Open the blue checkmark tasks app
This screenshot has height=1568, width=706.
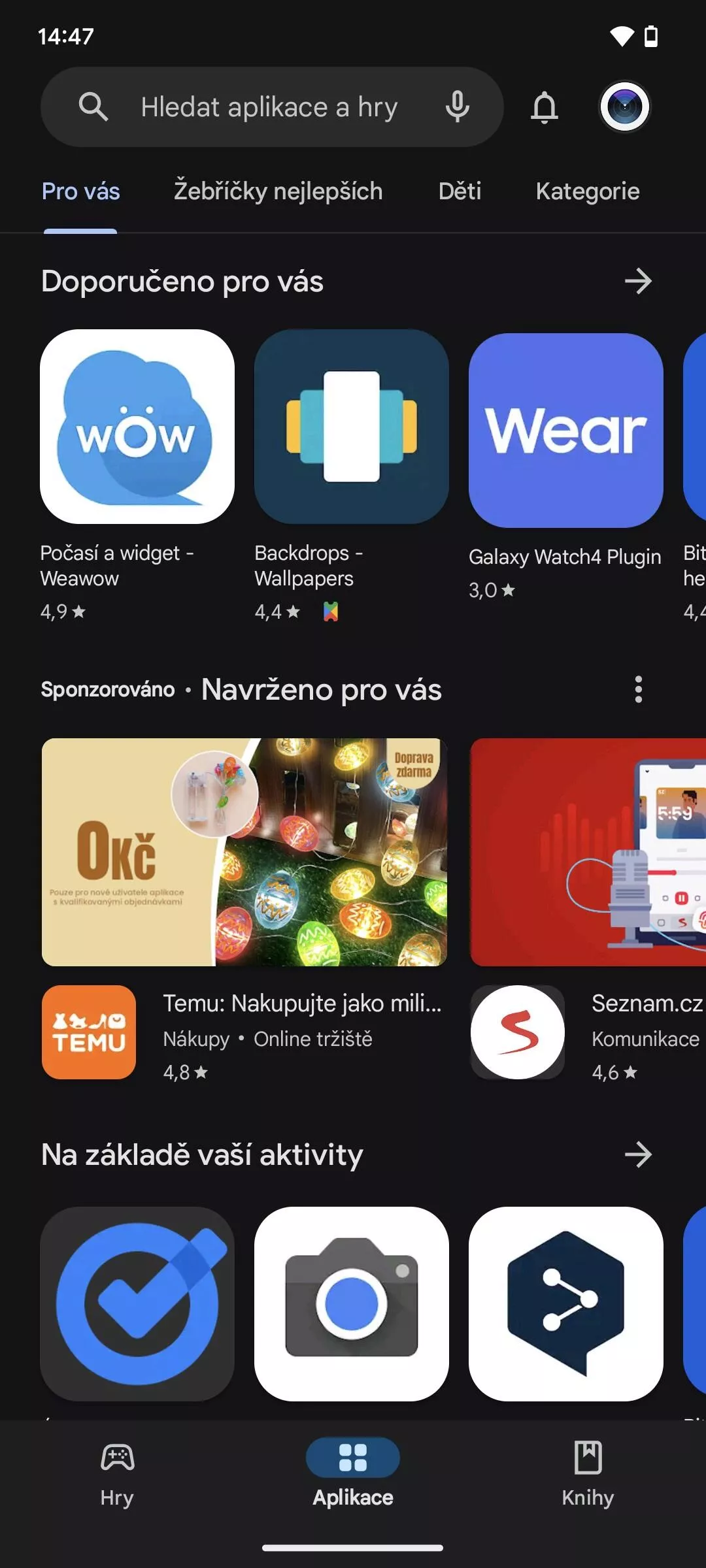pyautogui.click(x=137, y=1303)
